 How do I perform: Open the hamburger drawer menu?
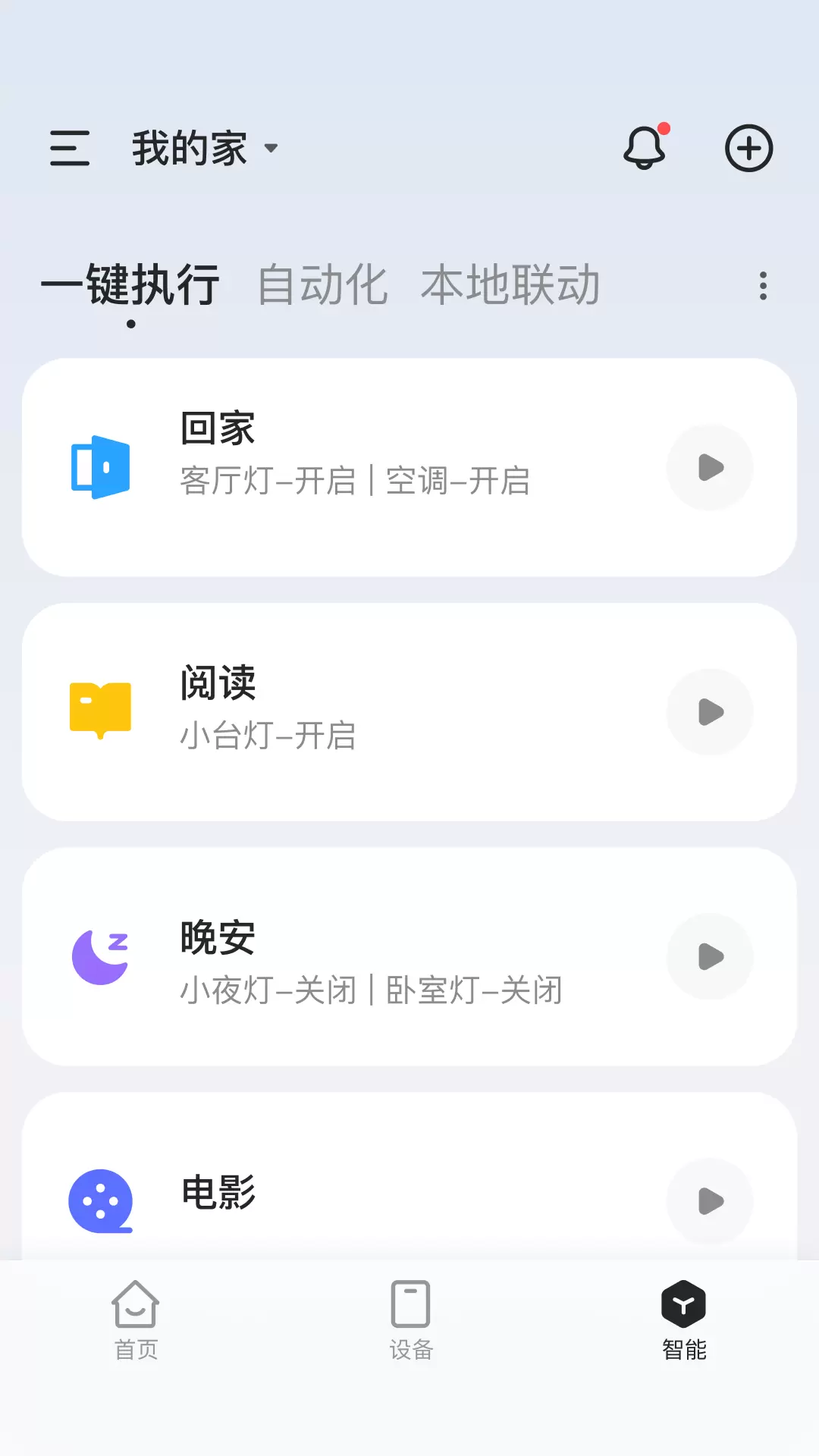69,148
